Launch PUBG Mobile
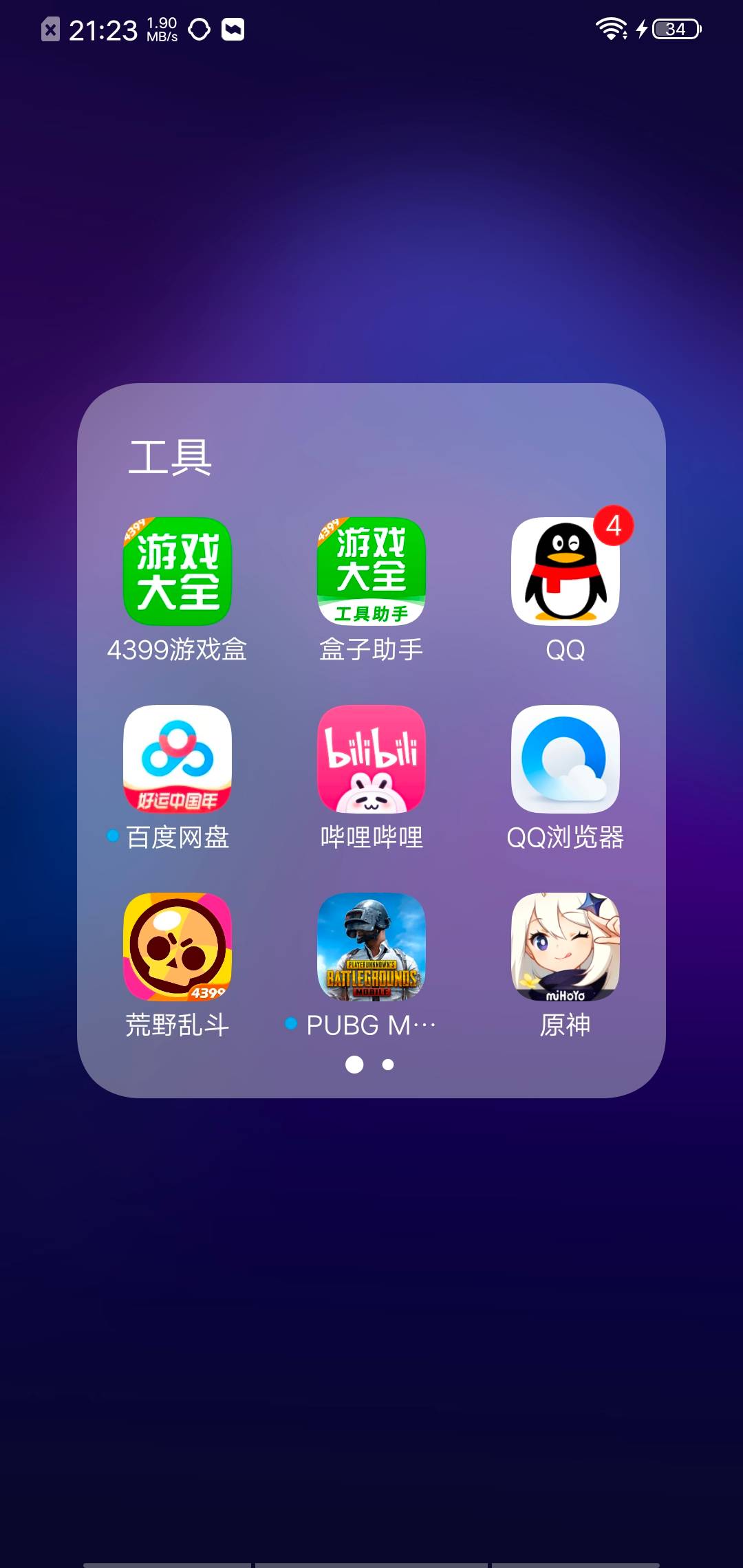The width and height of the screenshot is (743, 1568). click(x=371, y=947)
